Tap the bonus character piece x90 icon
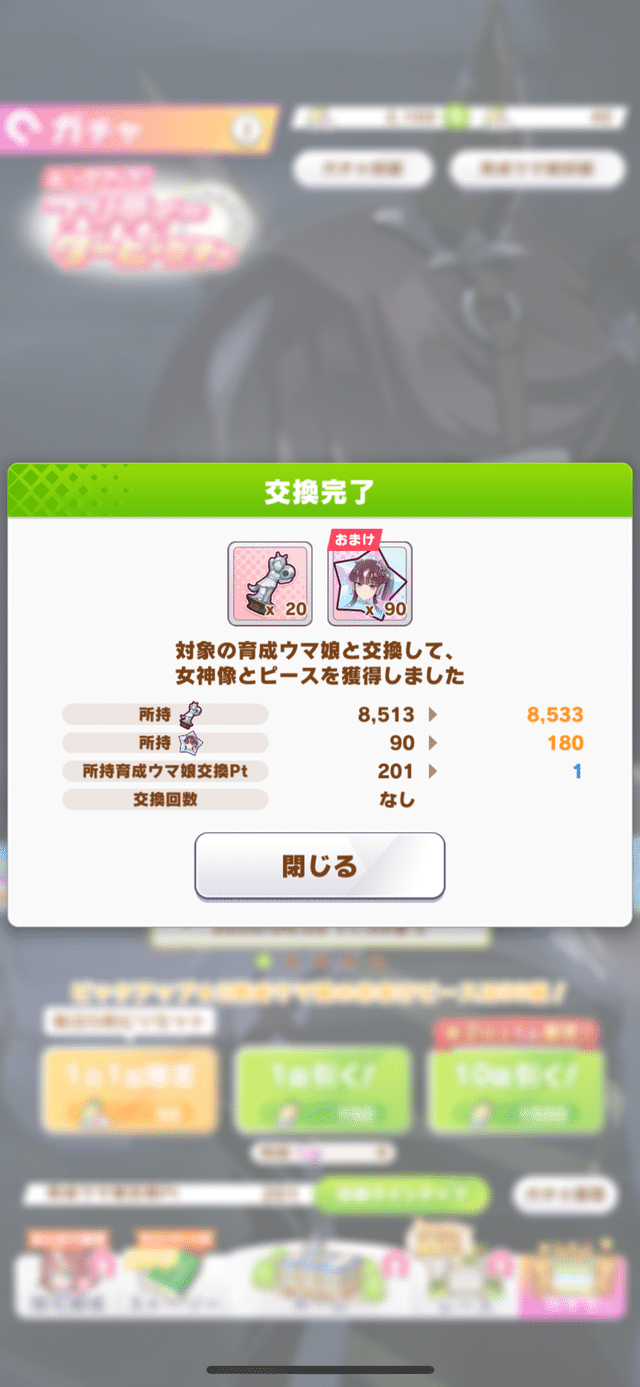The image size is (640, 1387). (x=370, y=584)
